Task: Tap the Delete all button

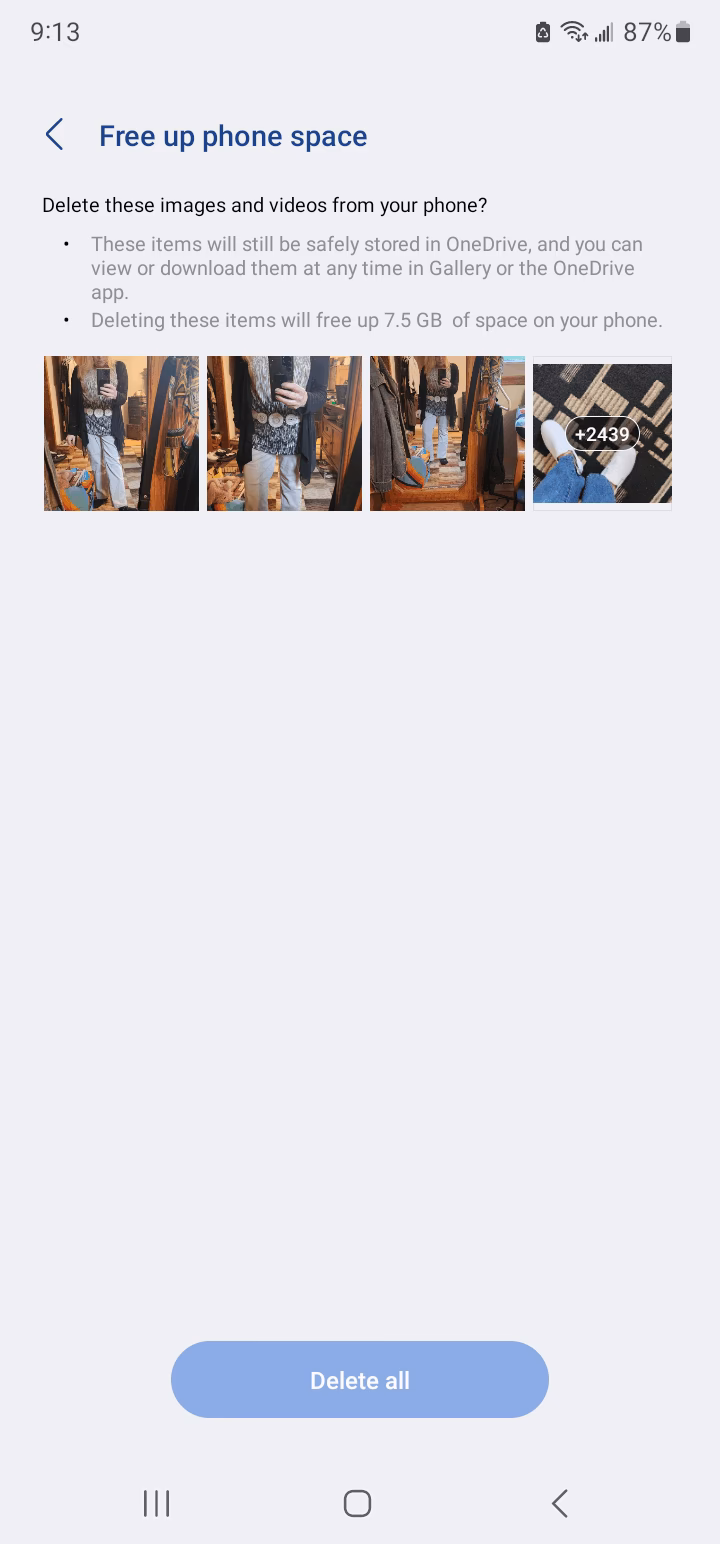Action: pos(360,1380)
